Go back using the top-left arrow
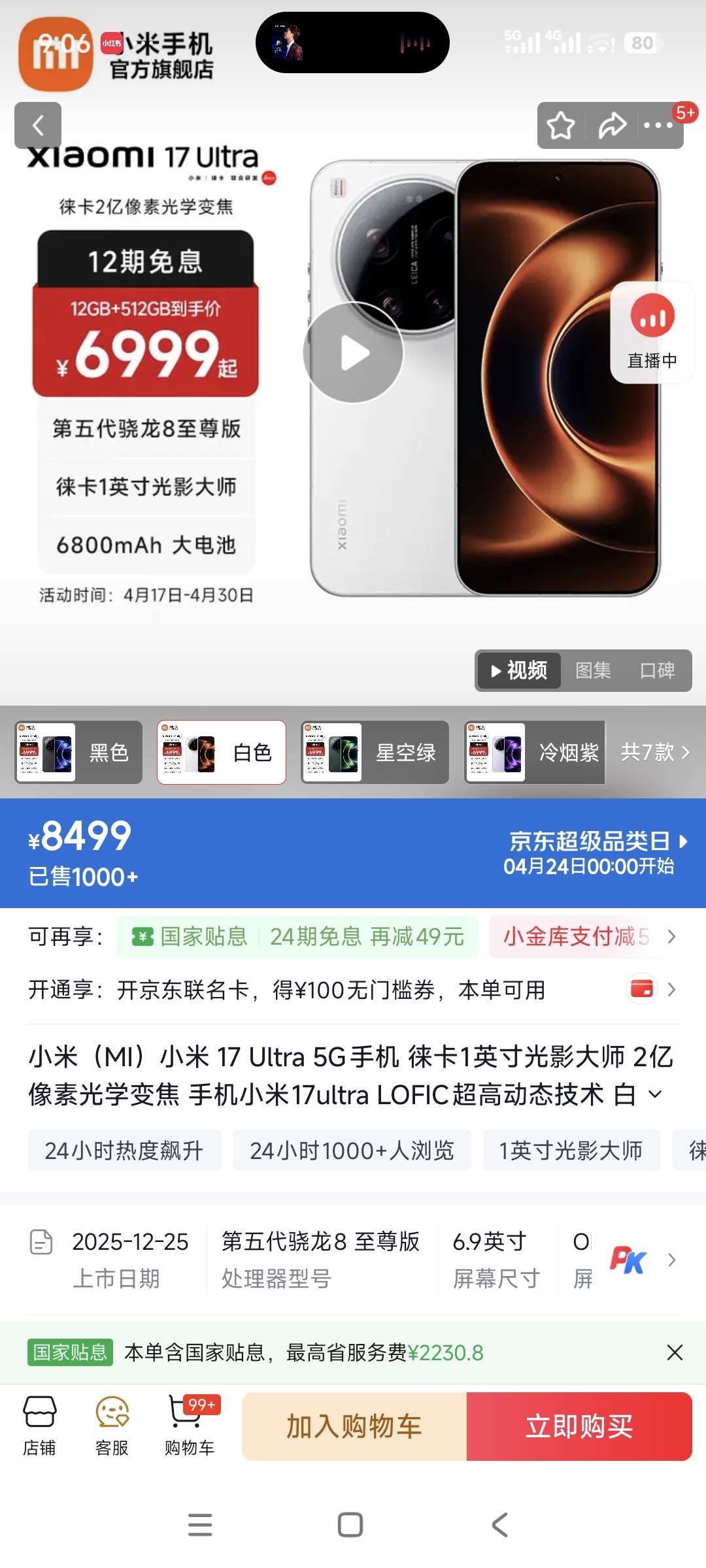This screenshot has width=706, height=1568. tap(38, 125)
